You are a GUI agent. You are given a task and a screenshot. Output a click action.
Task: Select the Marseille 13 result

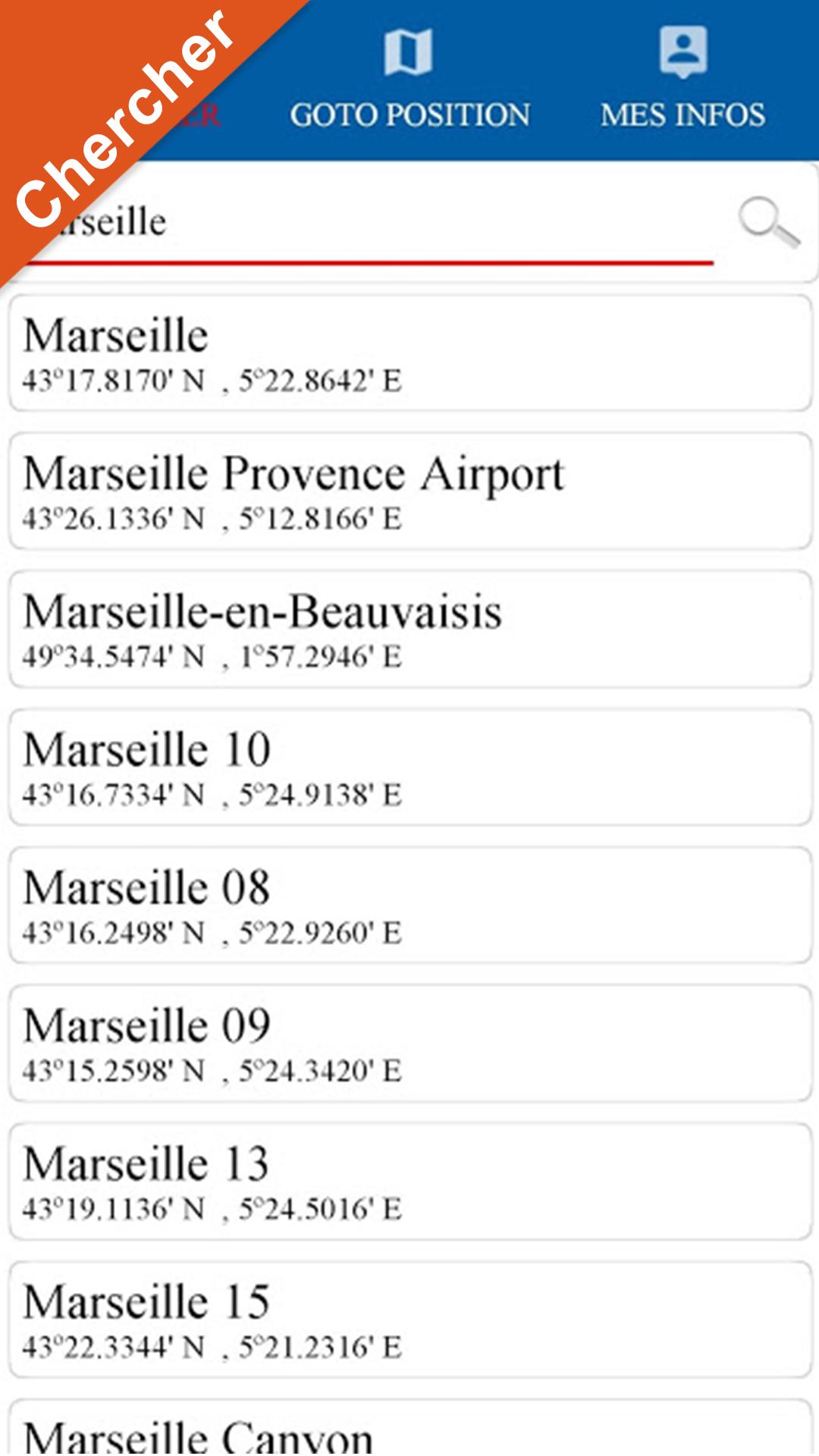click(409, 1181)
